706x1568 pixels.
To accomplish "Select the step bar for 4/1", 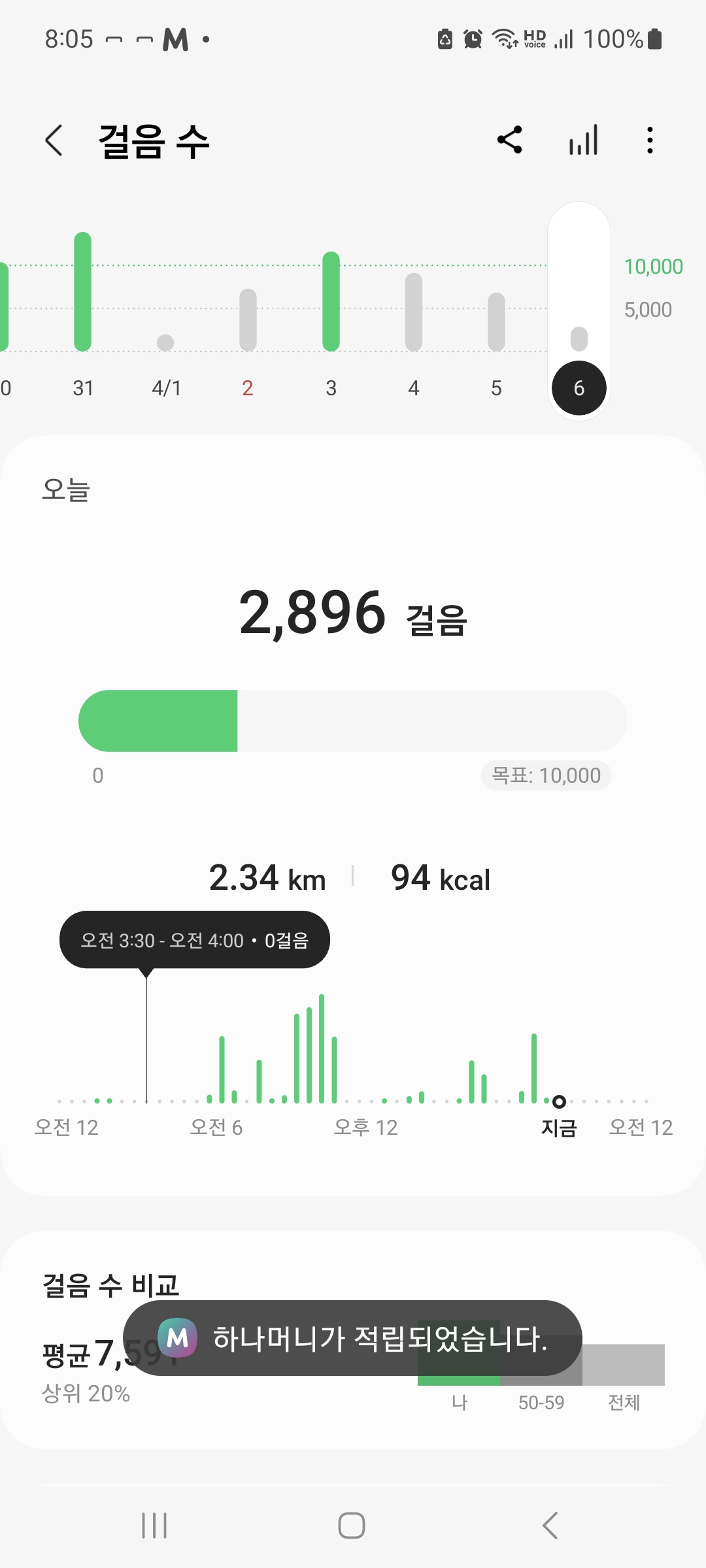I will (165, 342).
